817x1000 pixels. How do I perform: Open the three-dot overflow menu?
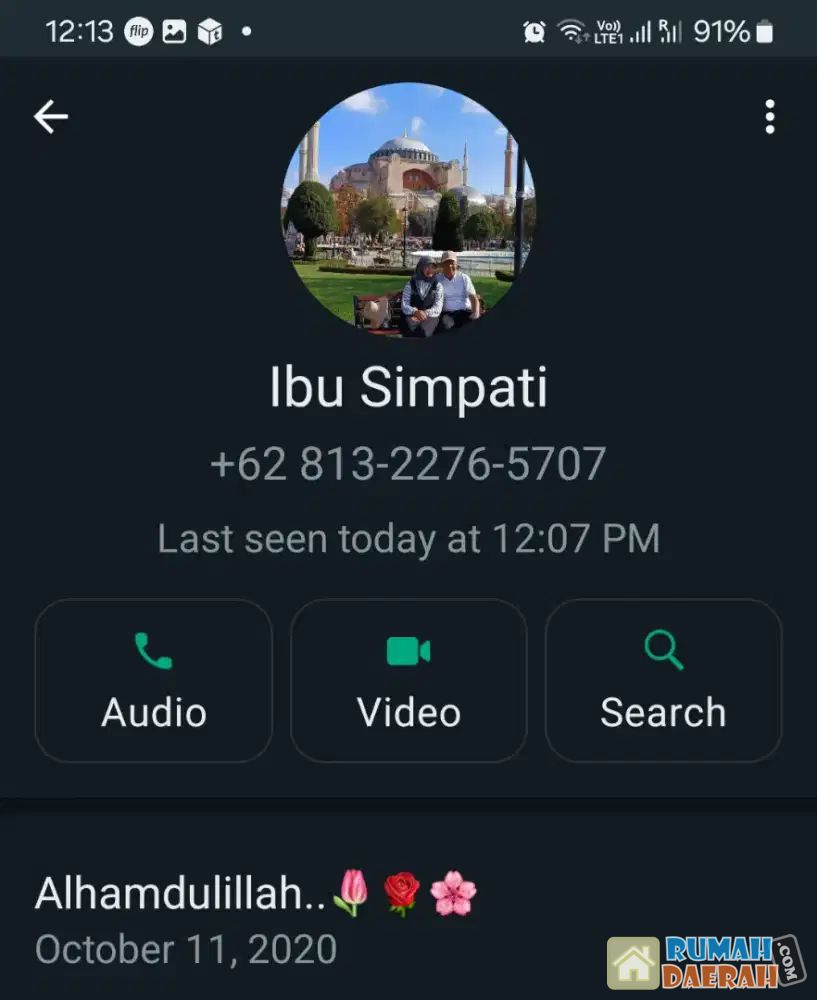[769, 117]
